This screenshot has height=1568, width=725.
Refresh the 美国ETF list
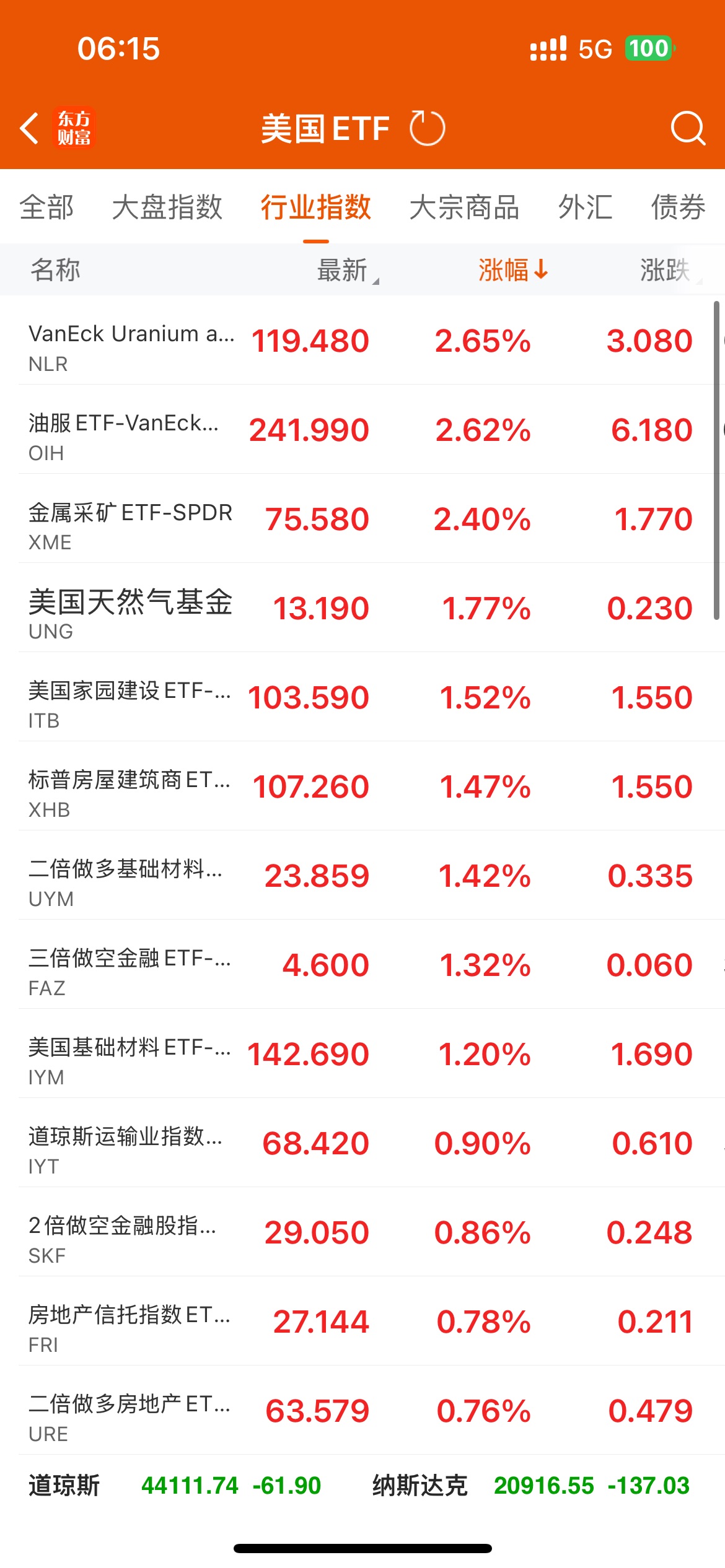[427, 128]
